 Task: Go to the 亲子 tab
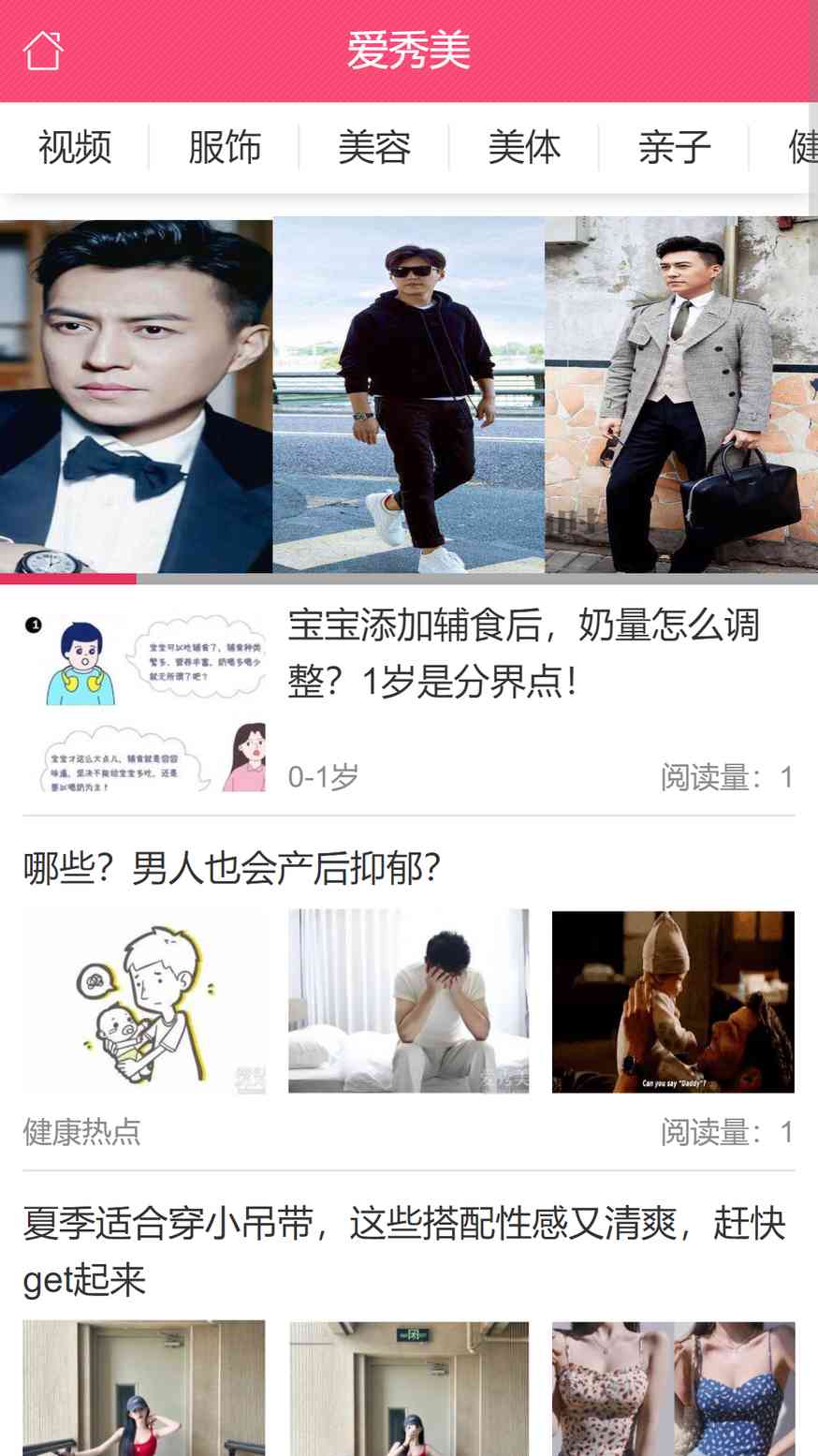[x=674, y=148]
